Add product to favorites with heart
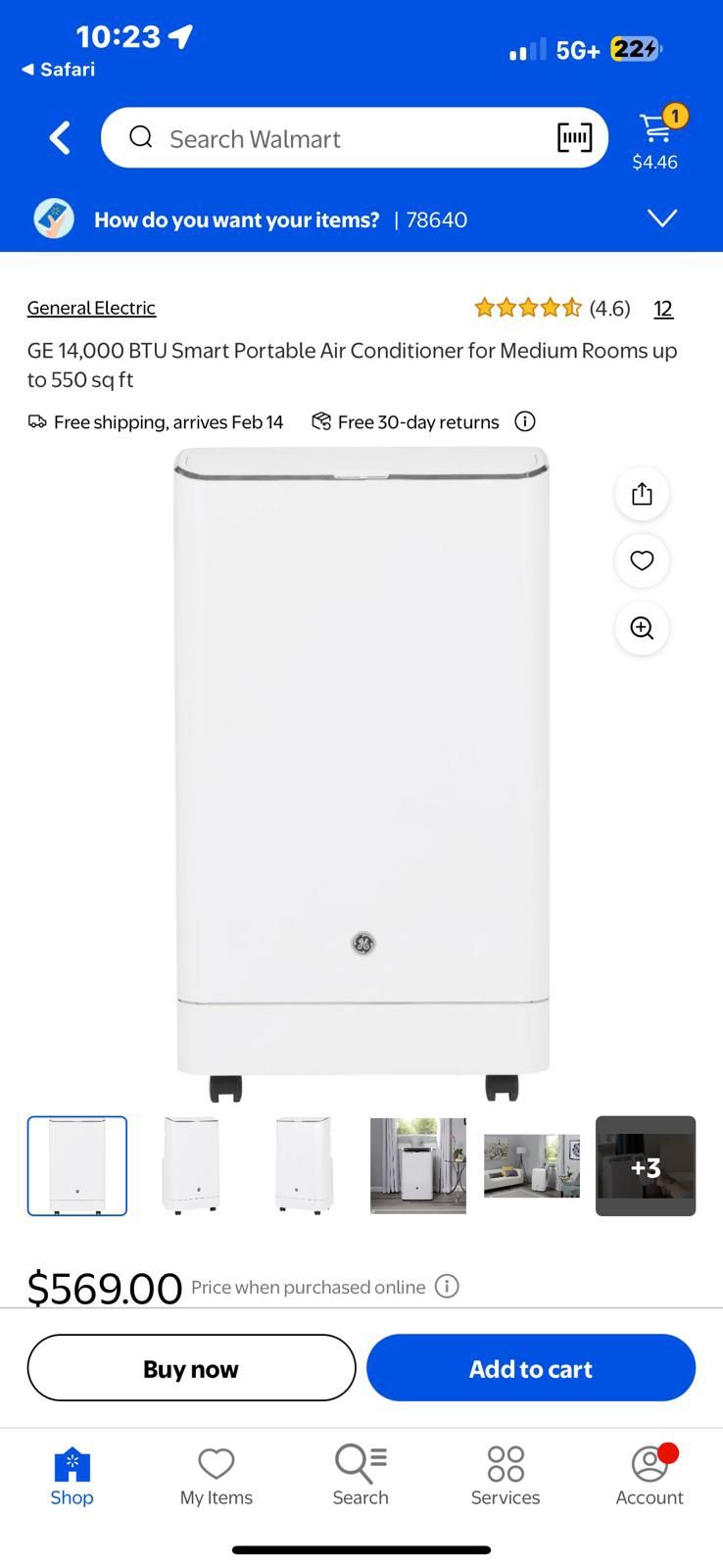 point(642,561)
